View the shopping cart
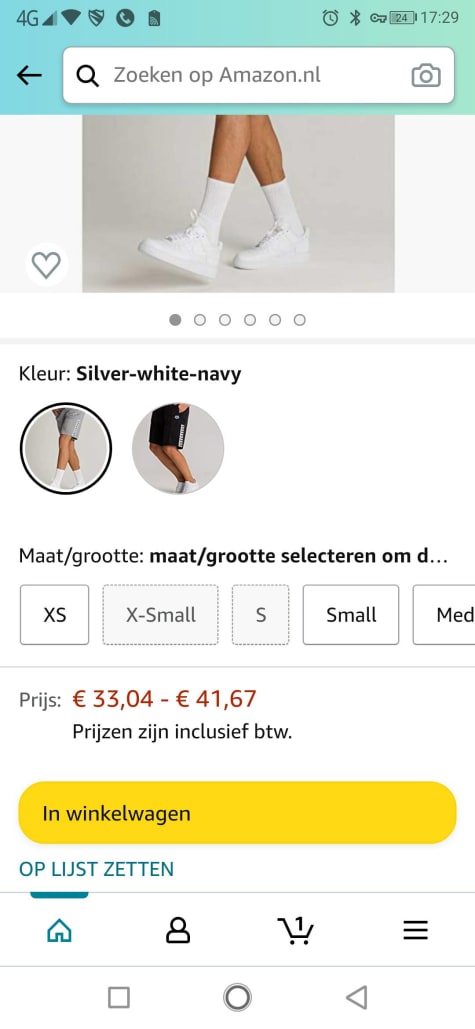Screen dimensions: 475x1029 [x=296, y=929]
